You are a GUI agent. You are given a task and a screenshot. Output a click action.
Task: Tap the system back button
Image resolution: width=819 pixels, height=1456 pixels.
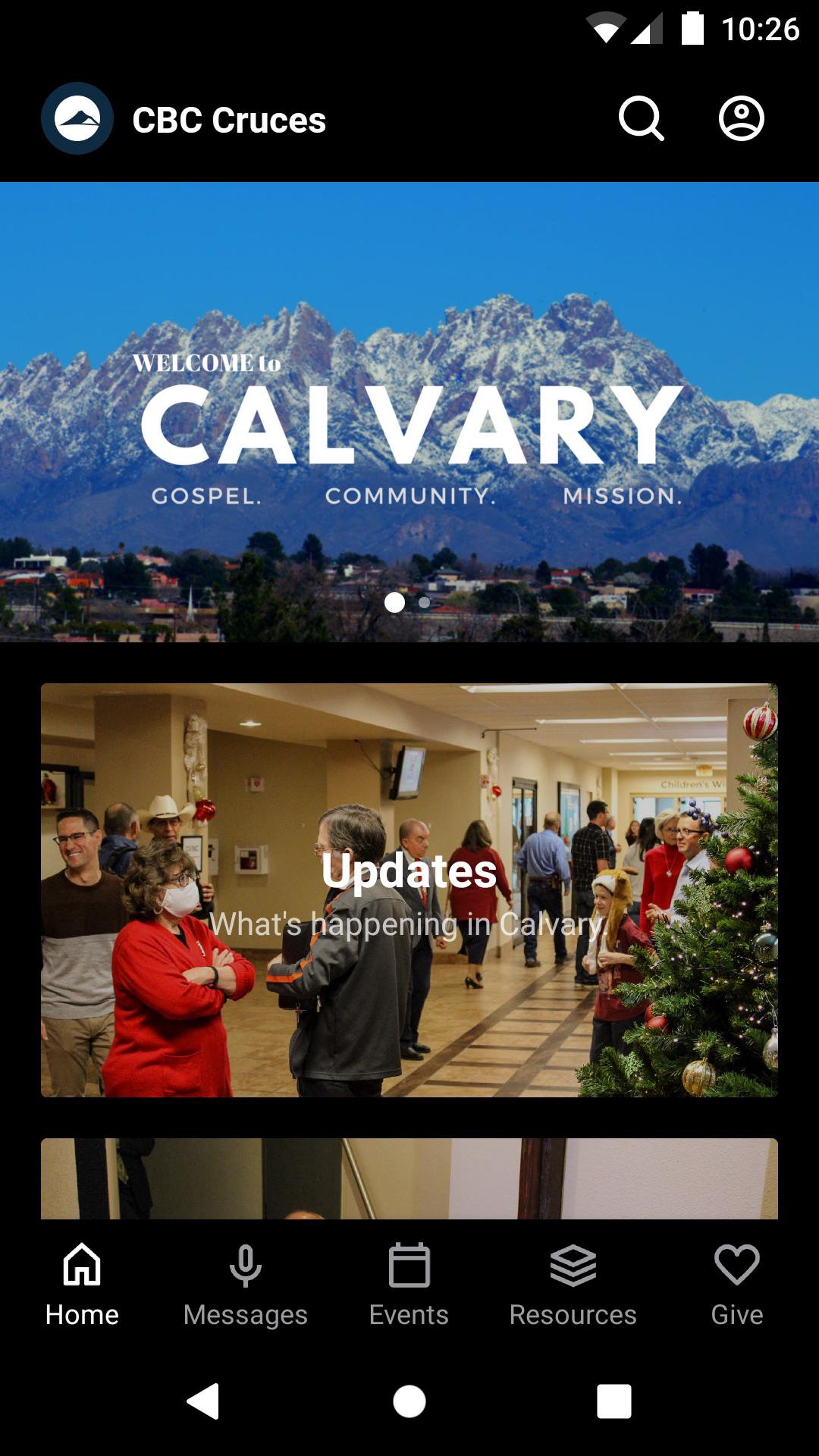coord(203,1401)
